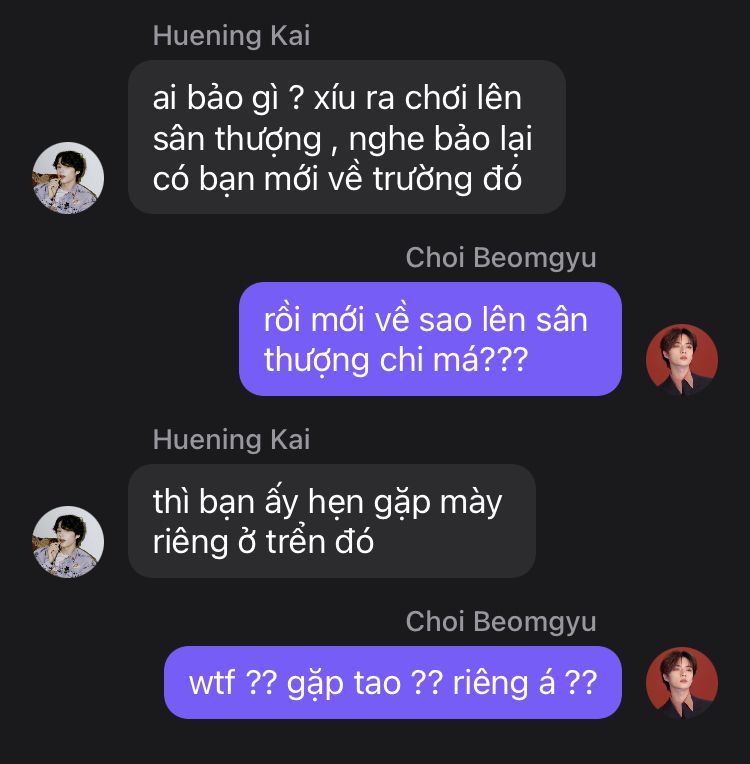The height and width of the screenshot is (764, 750).
Task: Open Huening Kai's avatar beside "ai bảo gì" message
Action: [68, 177]
